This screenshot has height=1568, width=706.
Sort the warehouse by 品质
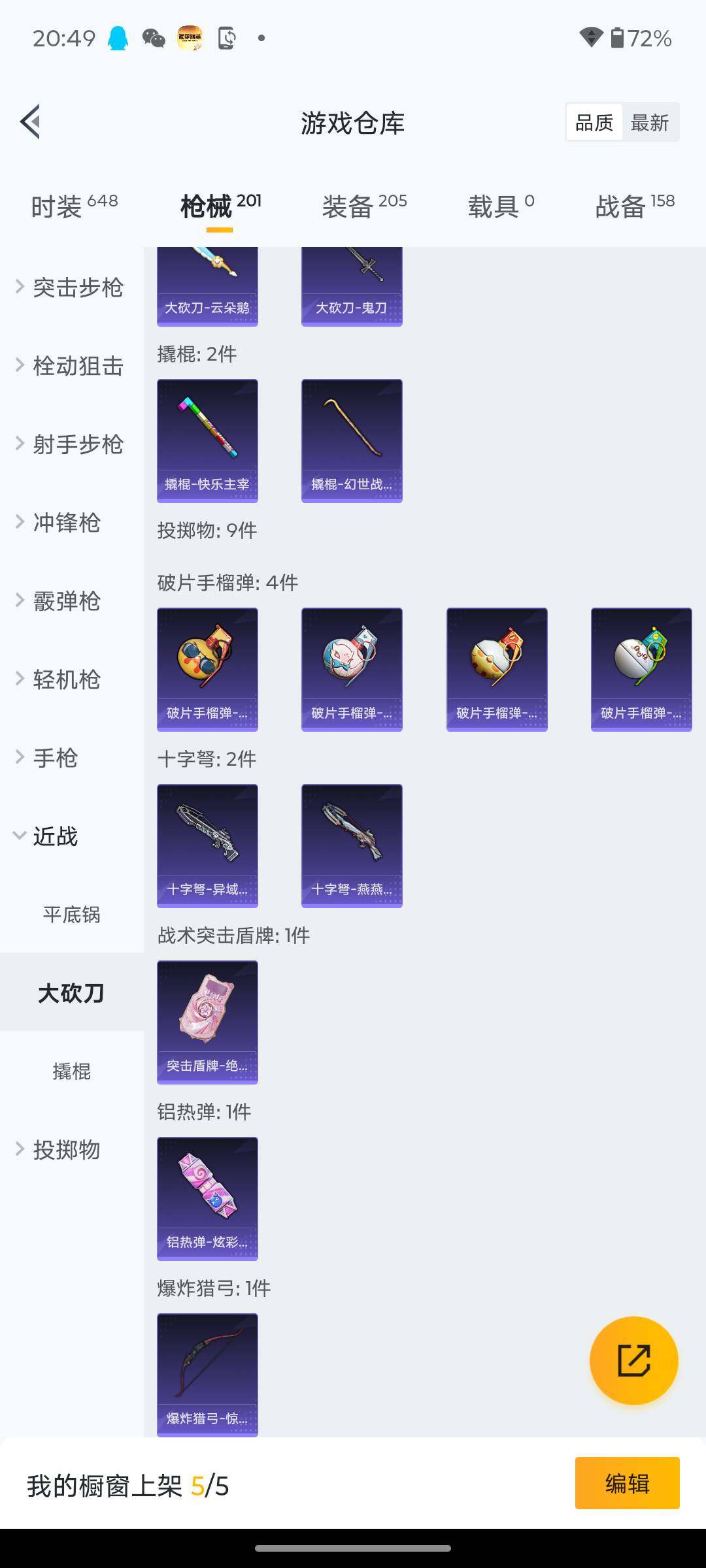tap(594, 122)
